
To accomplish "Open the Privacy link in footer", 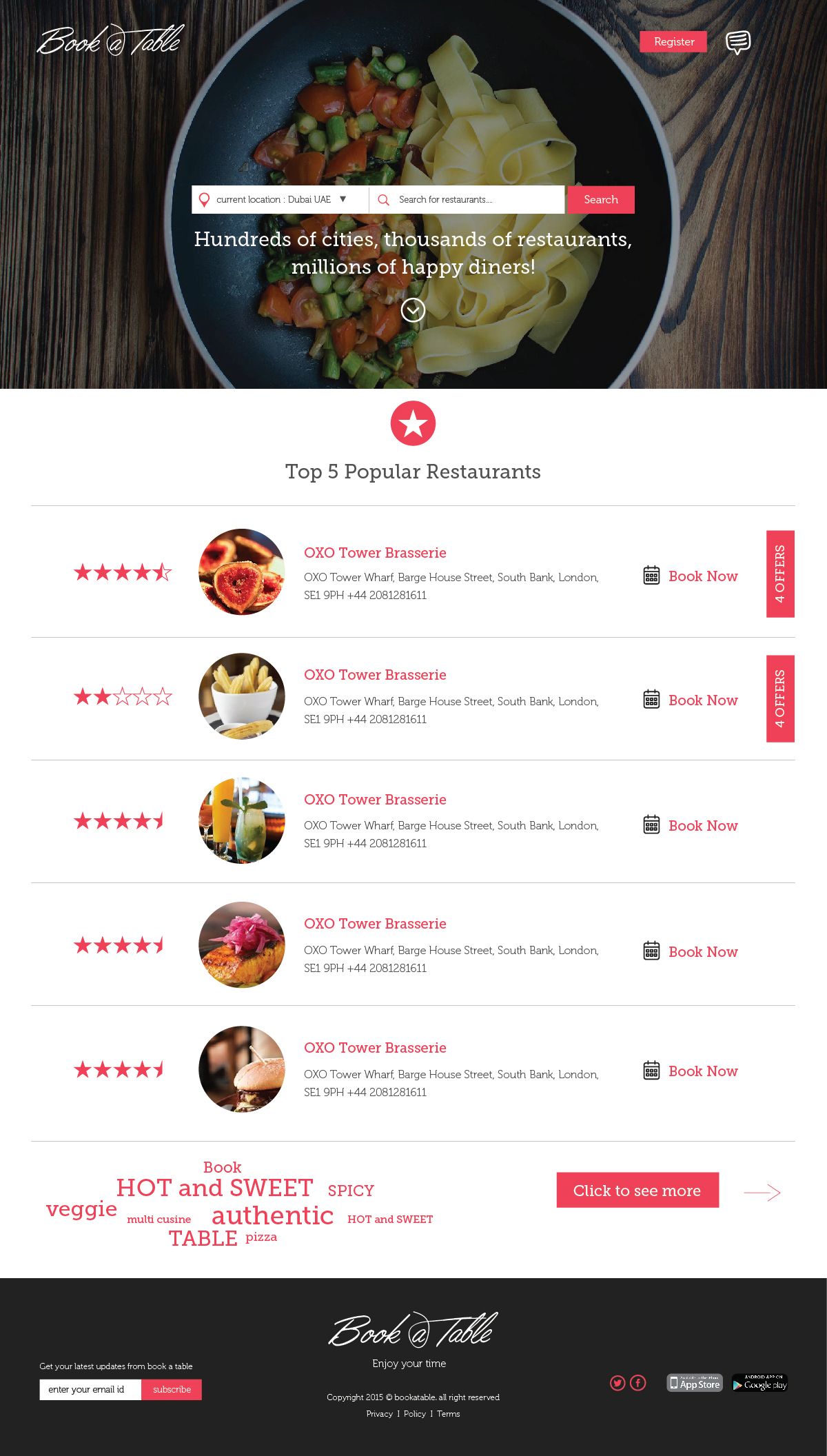I will [x=379, y=1414].
